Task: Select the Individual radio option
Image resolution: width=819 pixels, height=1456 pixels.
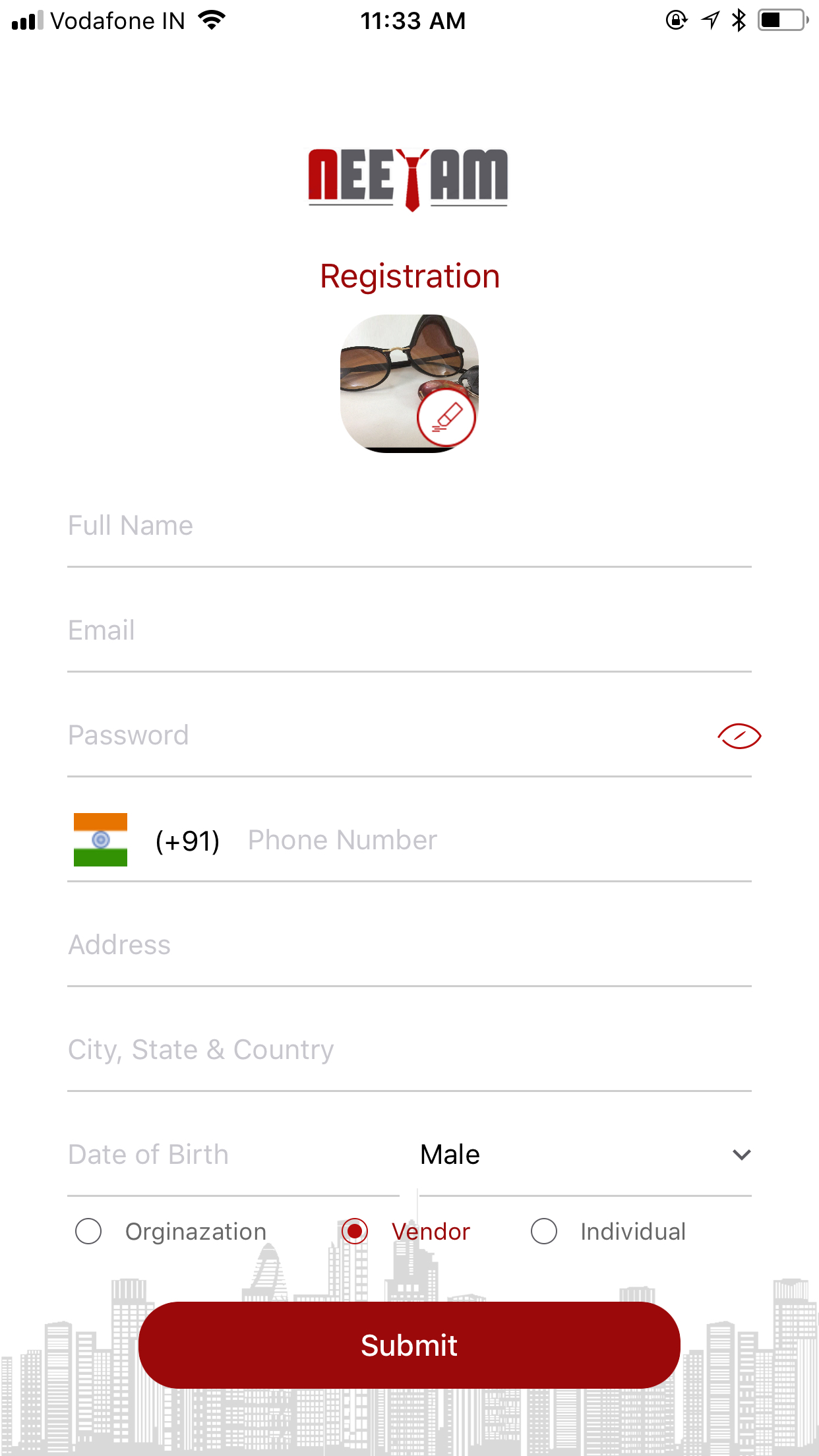Action: click(x=544, y=1231)
